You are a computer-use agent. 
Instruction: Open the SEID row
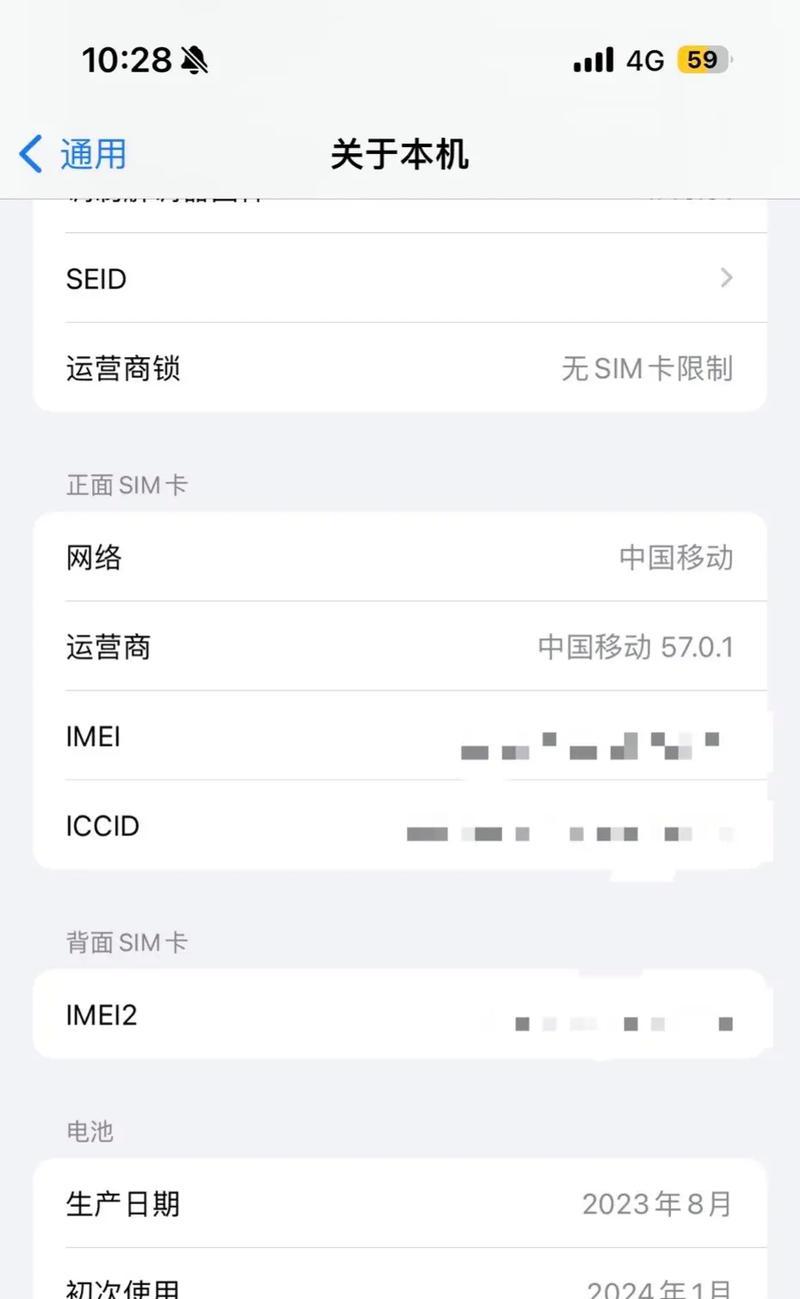pos(400,278)
